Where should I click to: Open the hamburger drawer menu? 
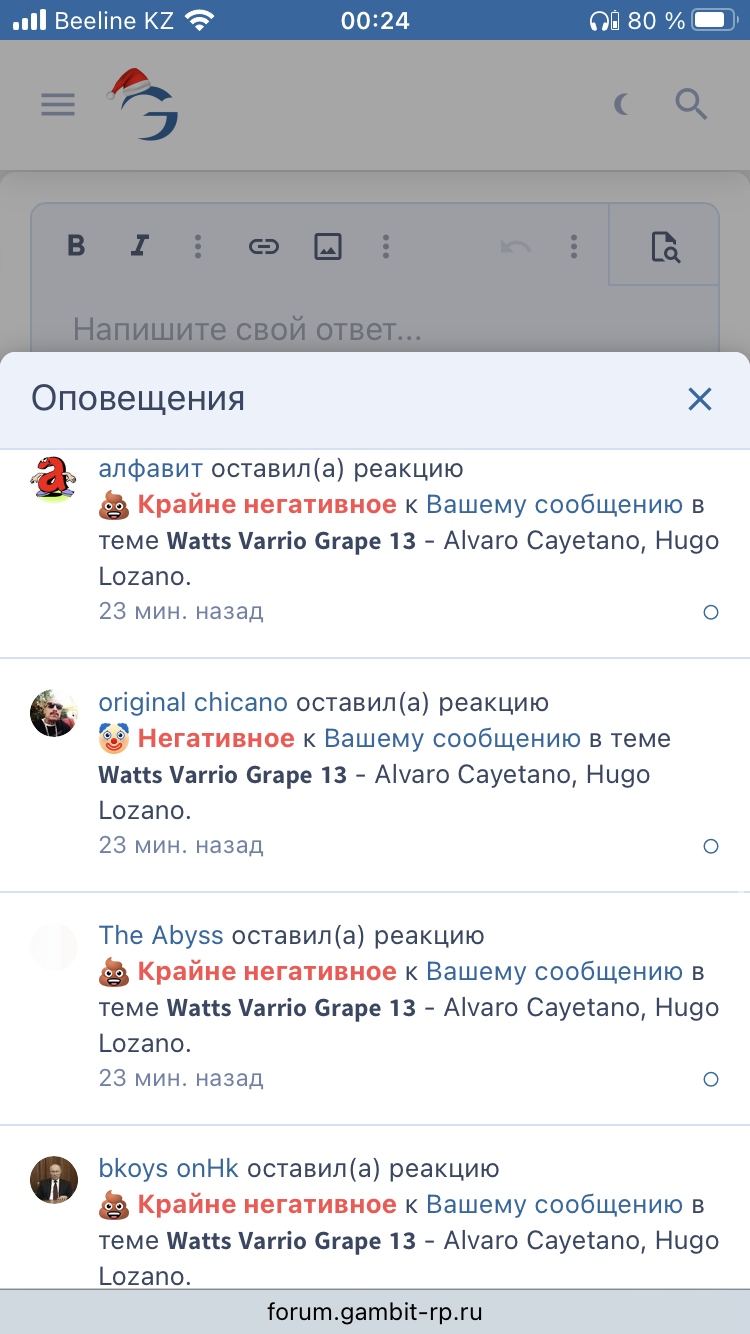[x=58, y=104]
